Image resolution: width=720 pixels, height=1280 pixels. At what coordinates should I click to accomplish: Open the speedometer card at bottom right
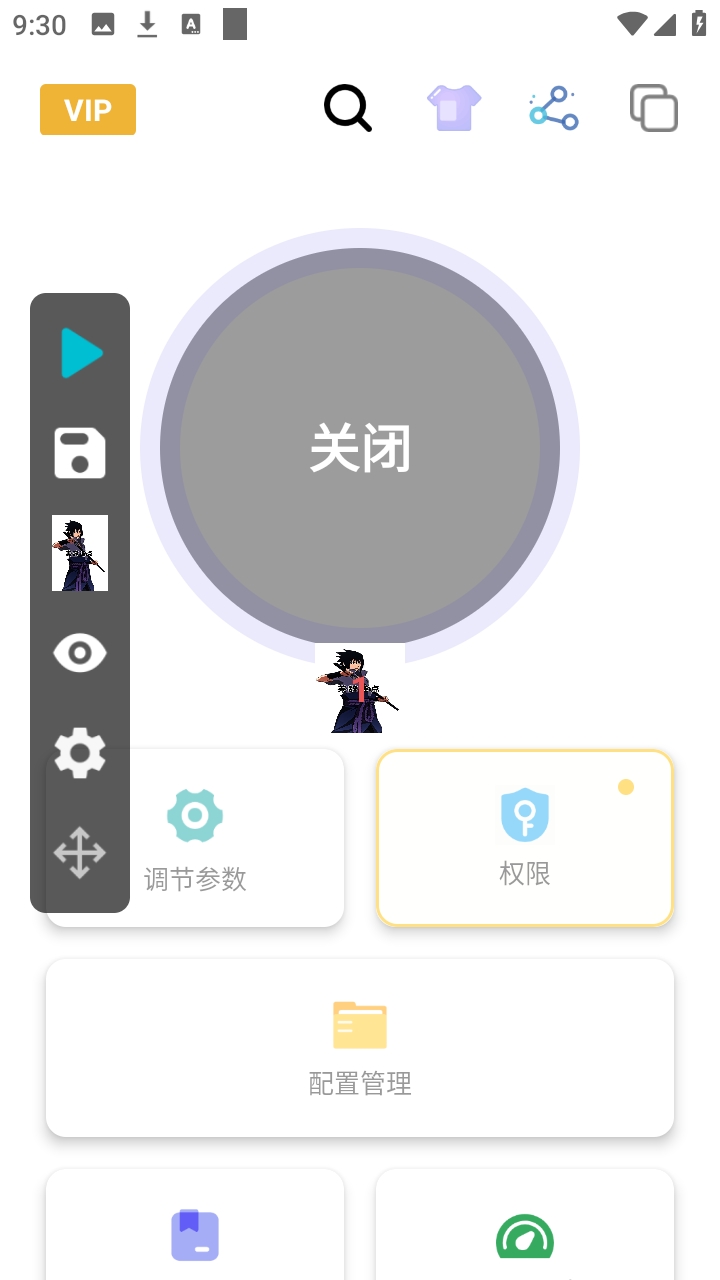click(x=524, y=1237)
